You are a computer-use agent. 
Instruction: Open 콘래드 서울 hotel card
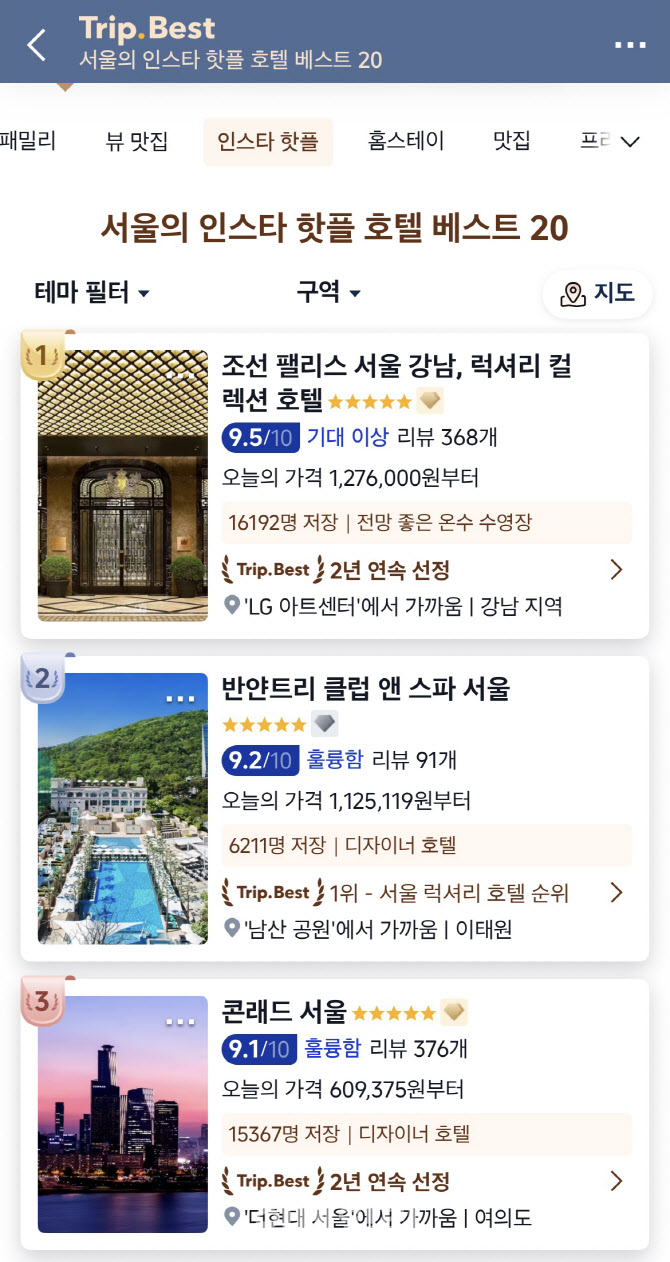(284, 1012)
